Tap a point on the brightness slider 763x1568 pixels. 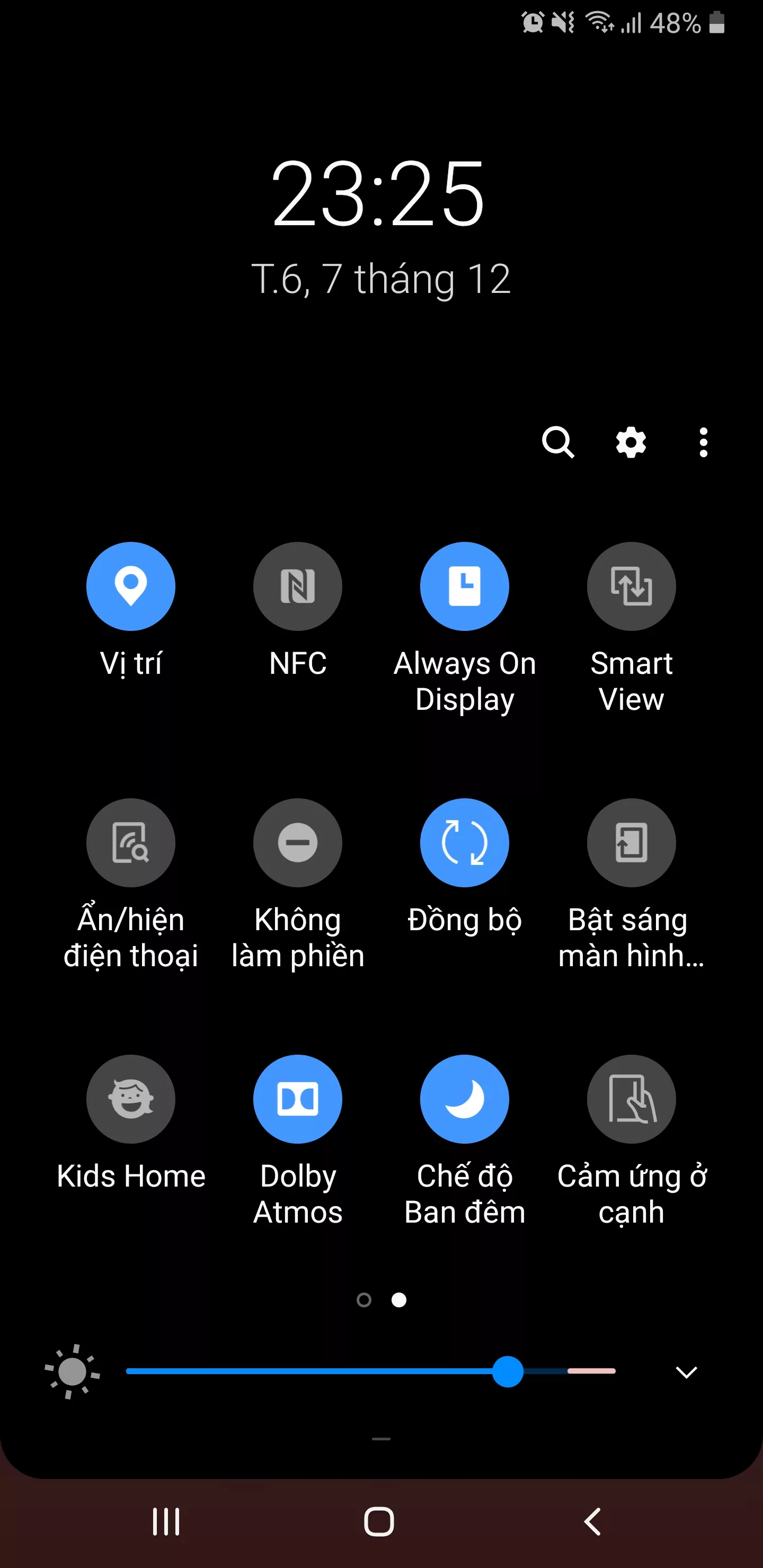(371, 1371)
